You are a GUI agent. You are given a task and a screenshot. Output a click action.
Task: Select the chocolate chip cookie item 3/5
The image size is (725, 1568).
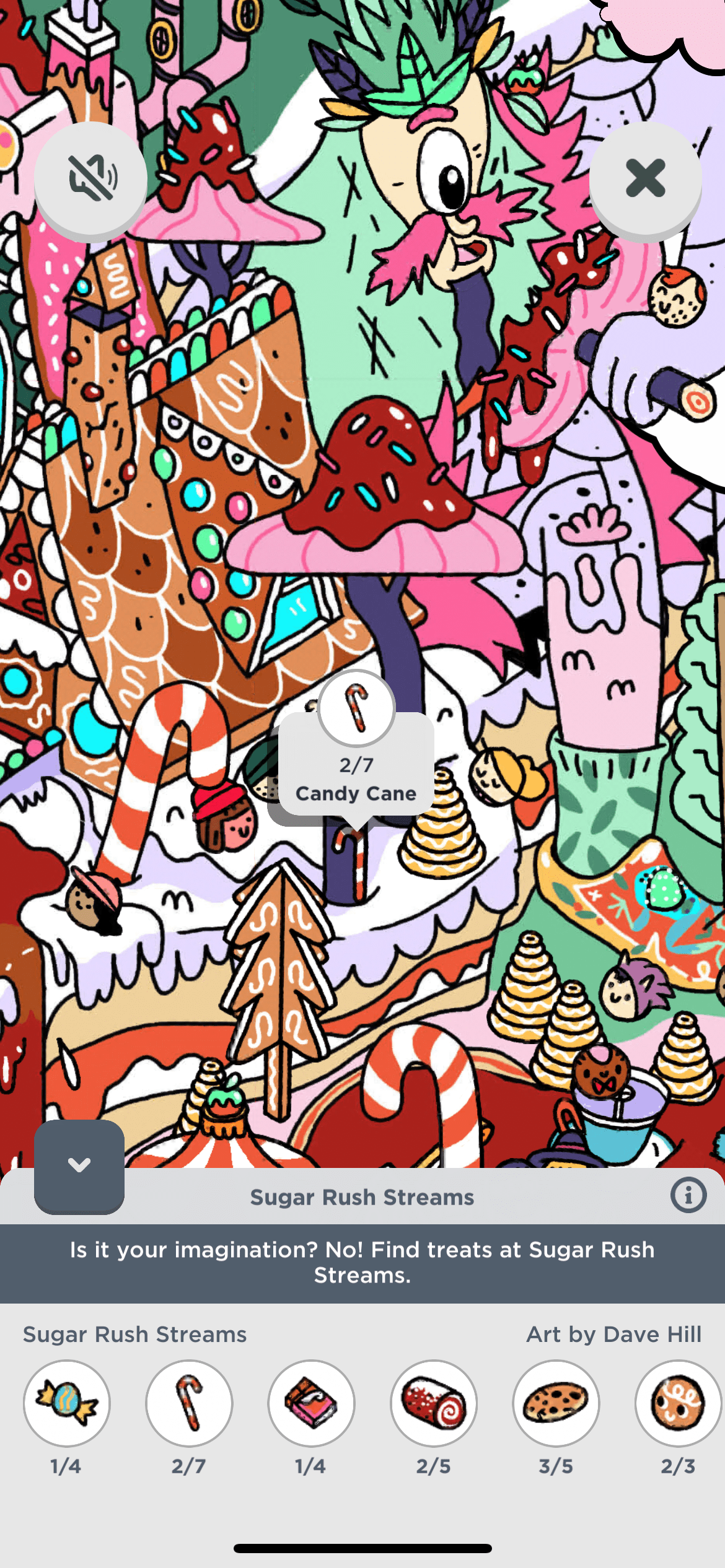pos(556,1403)
